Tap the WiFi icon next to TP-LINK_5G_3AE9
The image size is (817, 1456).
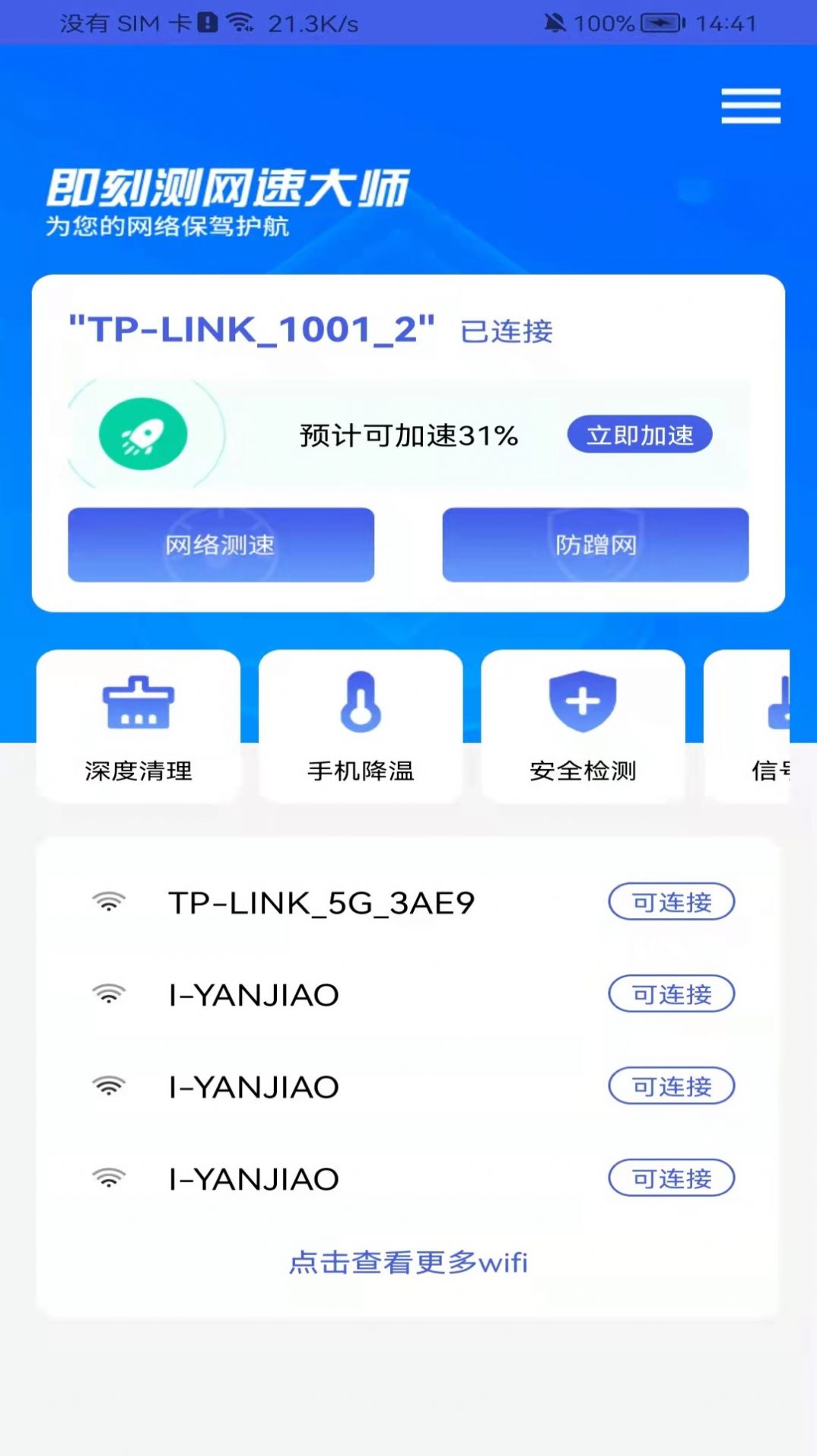(x=111, y=902)
